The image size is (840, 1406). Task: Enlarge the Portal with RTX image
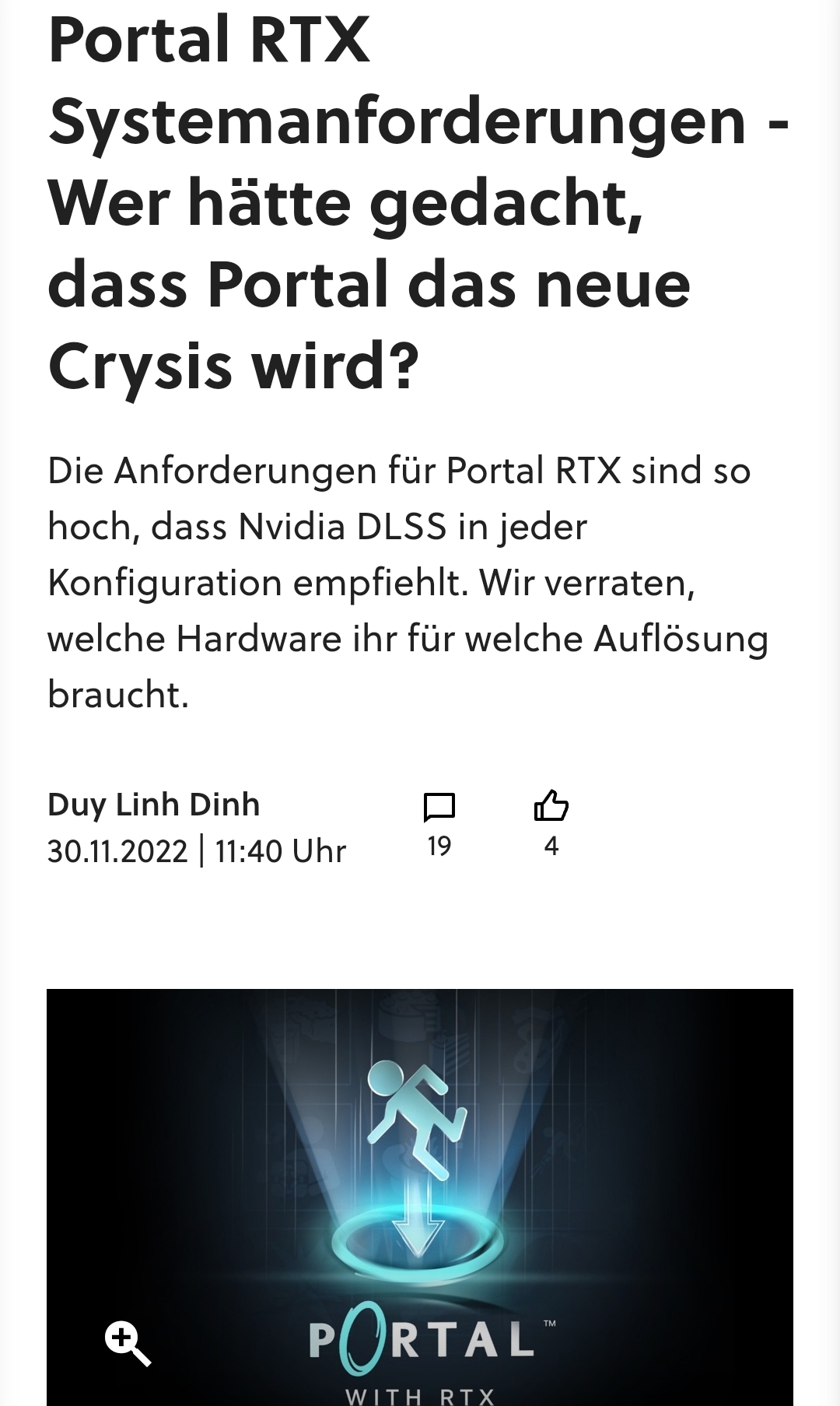point(128,1342)
